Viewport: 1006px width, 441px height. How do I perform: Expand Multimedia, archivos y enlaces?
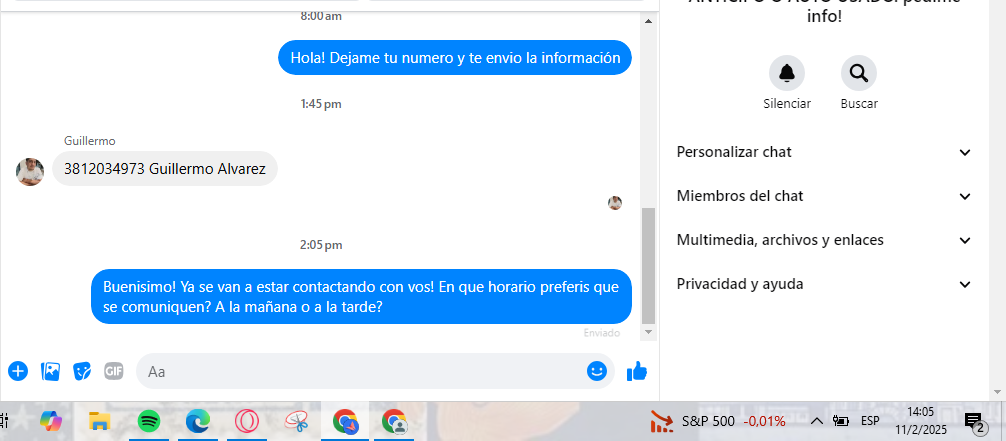824,240
